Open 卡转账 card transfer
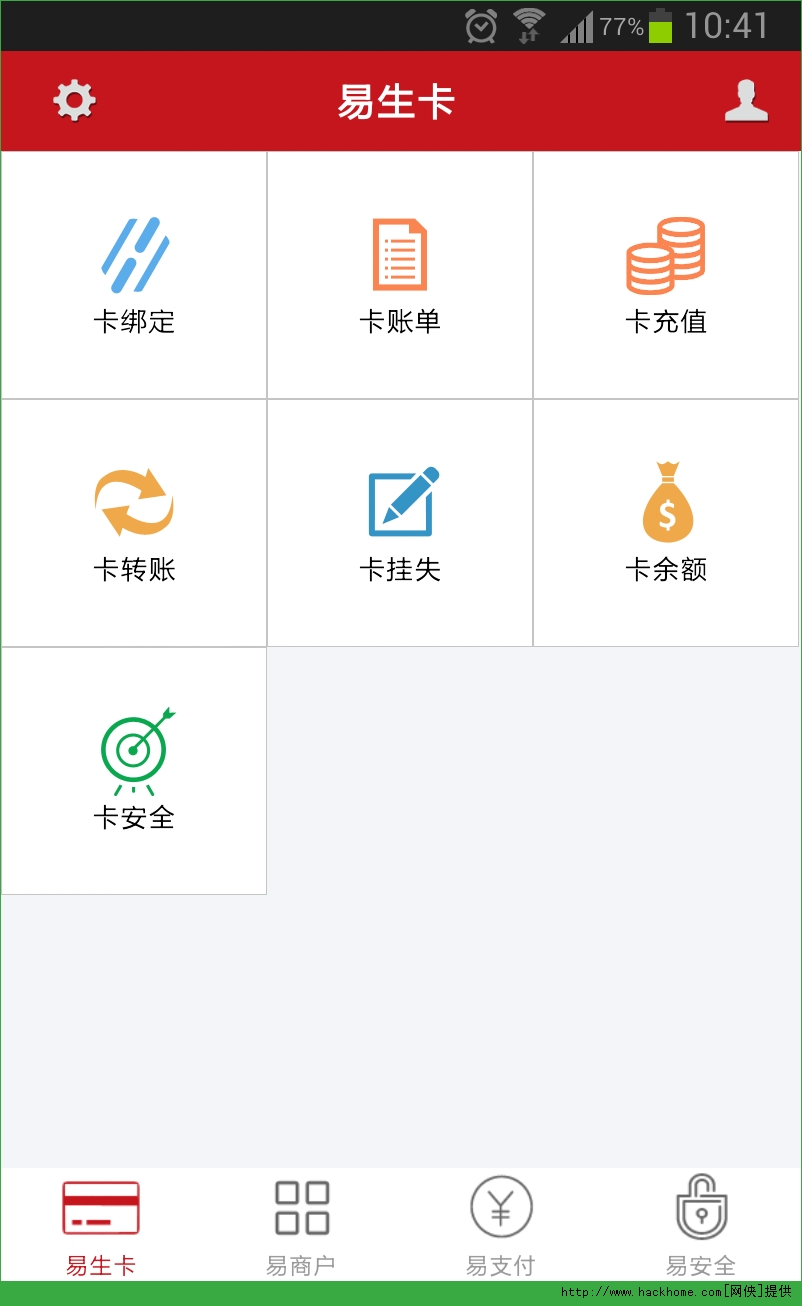The image size is (802, 1306). 134,523
